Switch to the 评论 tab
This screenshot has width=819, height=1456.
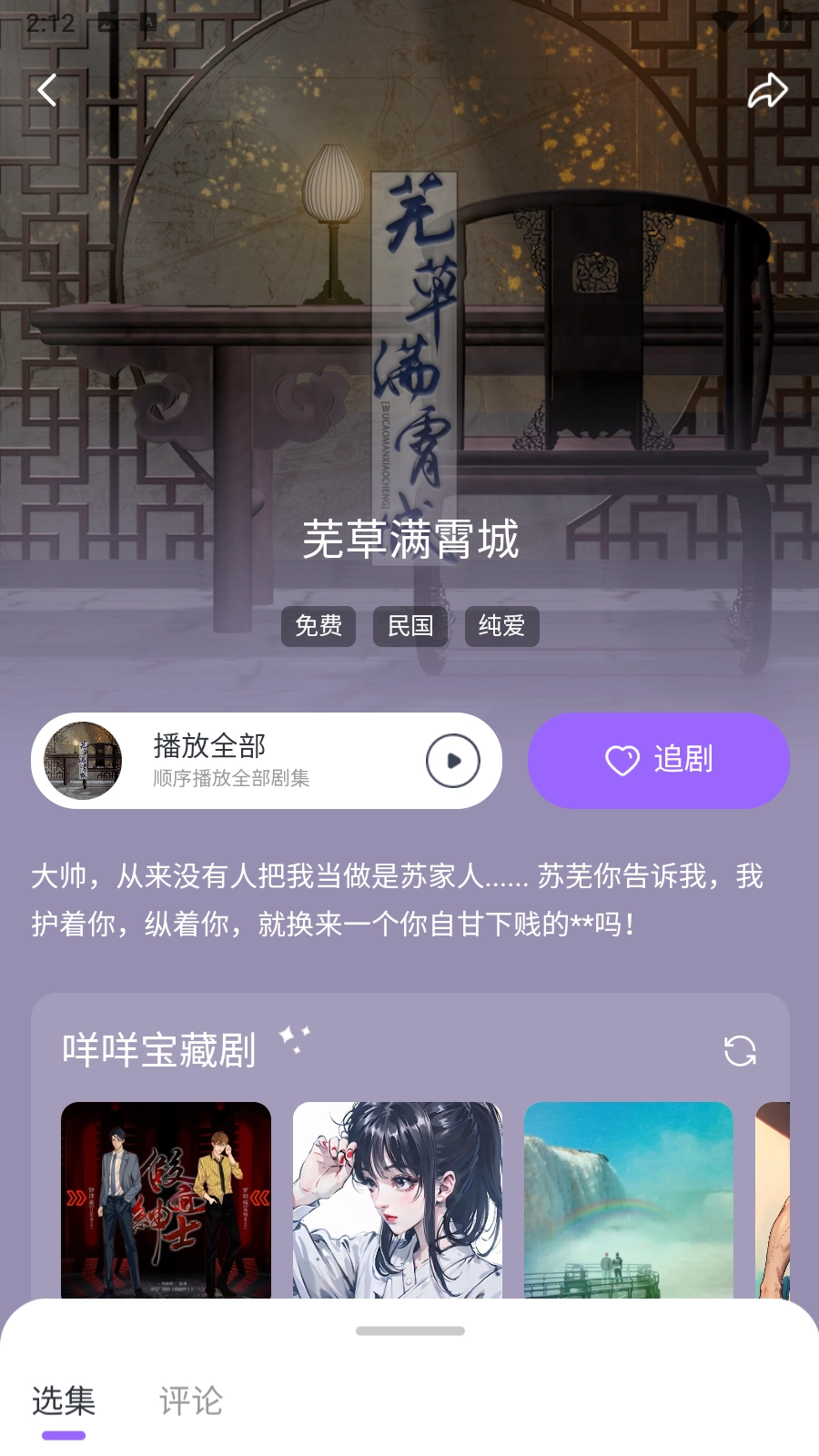[x=189, y=1402]
